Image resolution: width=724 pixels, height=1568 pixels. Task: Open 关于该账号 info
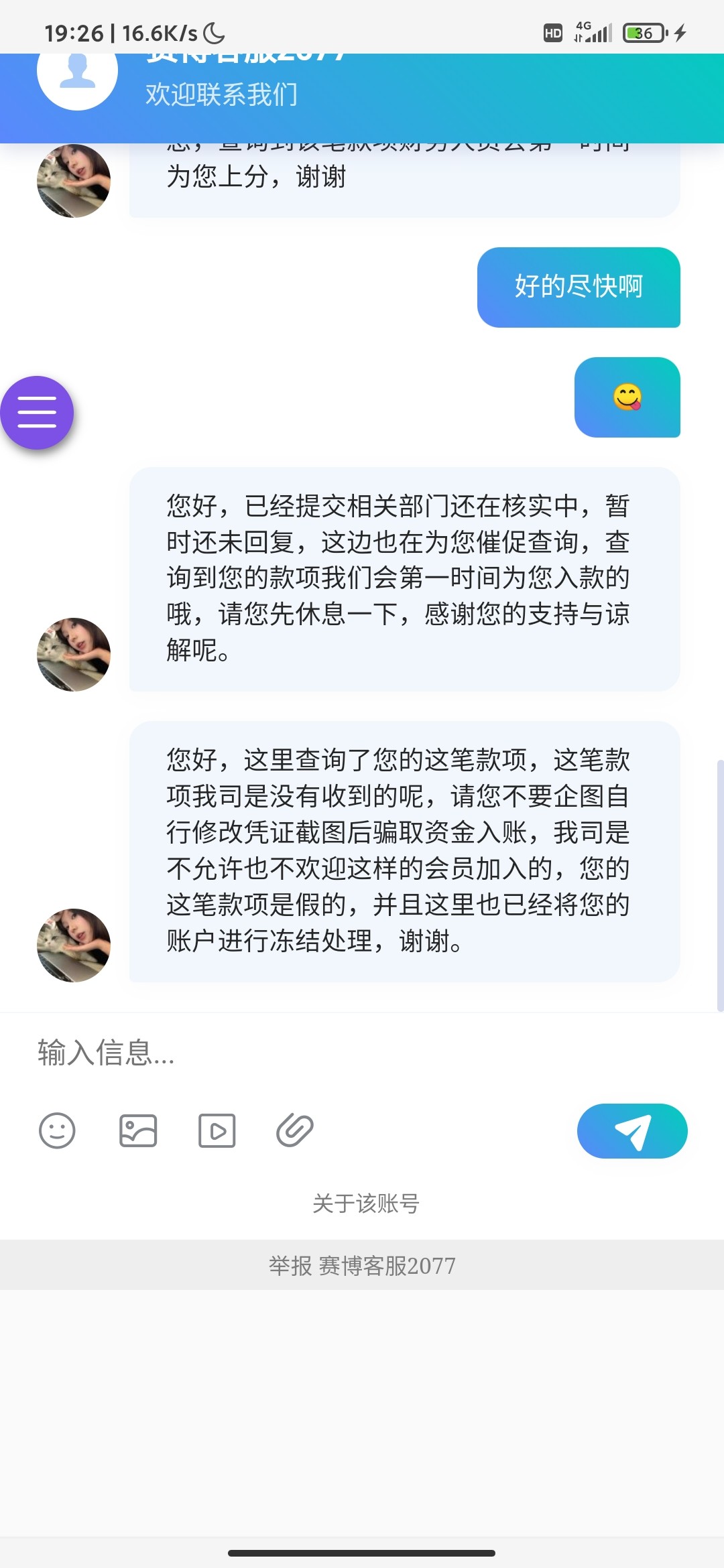tap(365, 1203)
